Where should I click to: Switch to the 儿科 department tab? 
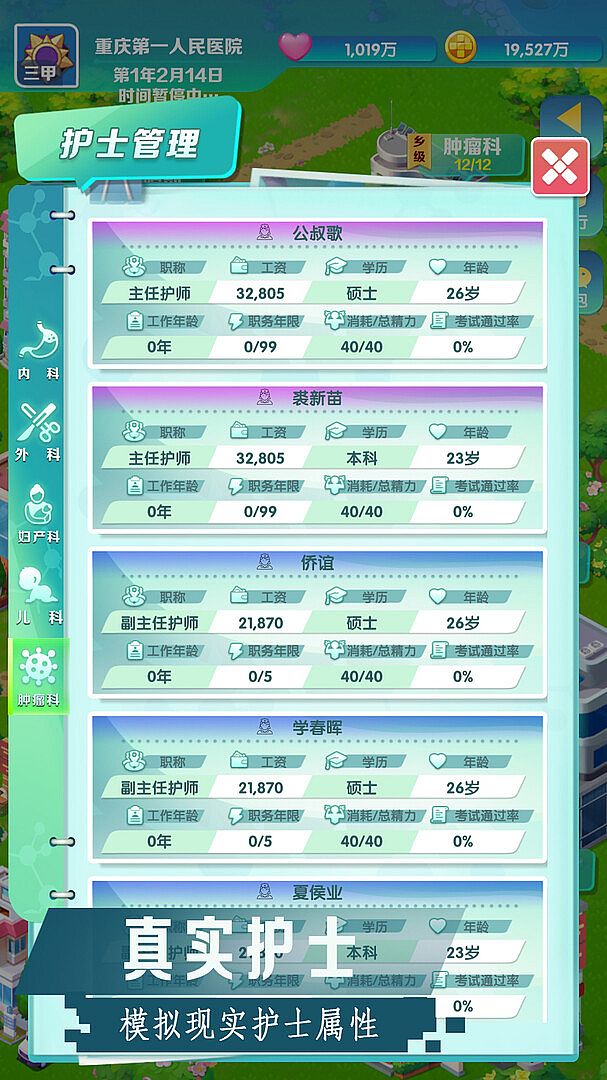pyautogui.click(x=39, y=596)
